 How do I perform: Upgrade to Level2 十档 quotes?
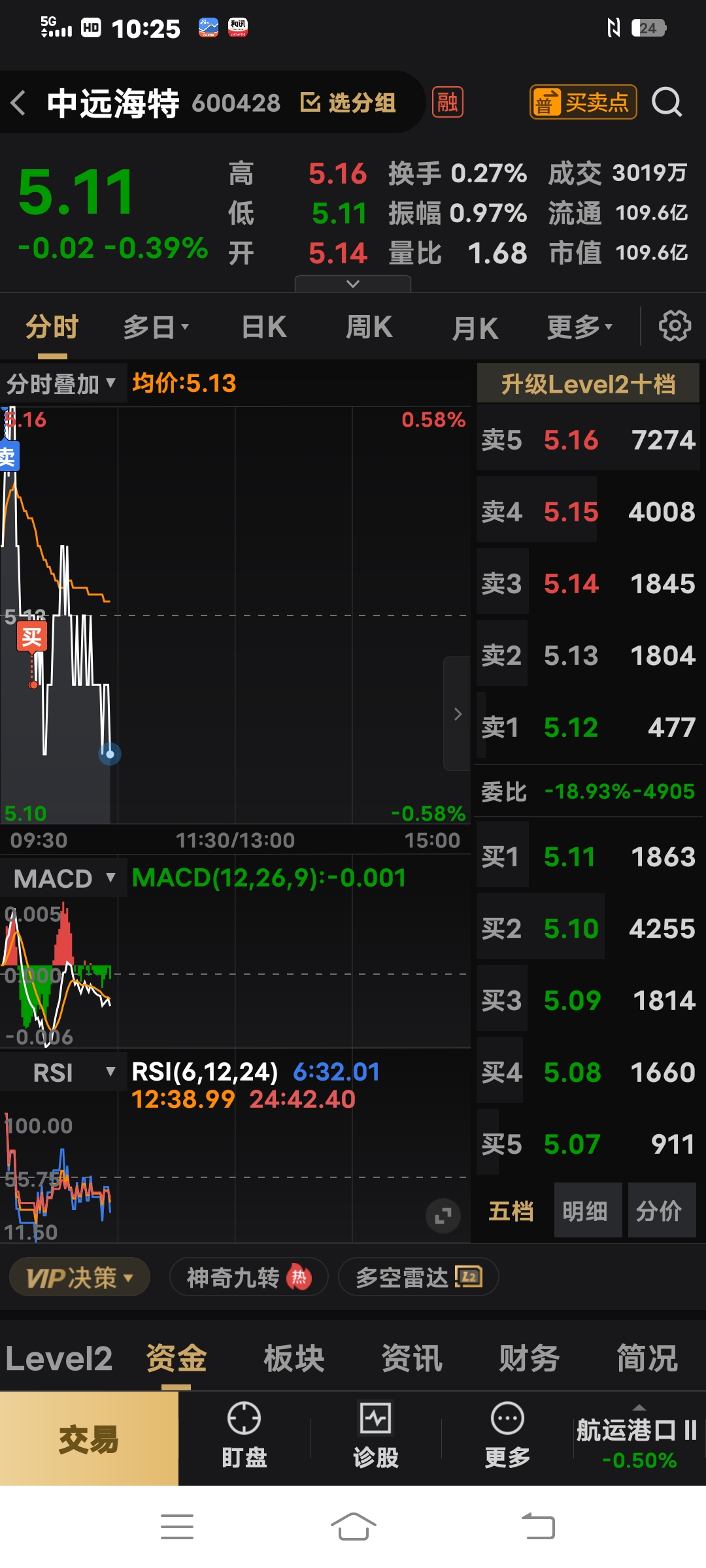[588, 384]
